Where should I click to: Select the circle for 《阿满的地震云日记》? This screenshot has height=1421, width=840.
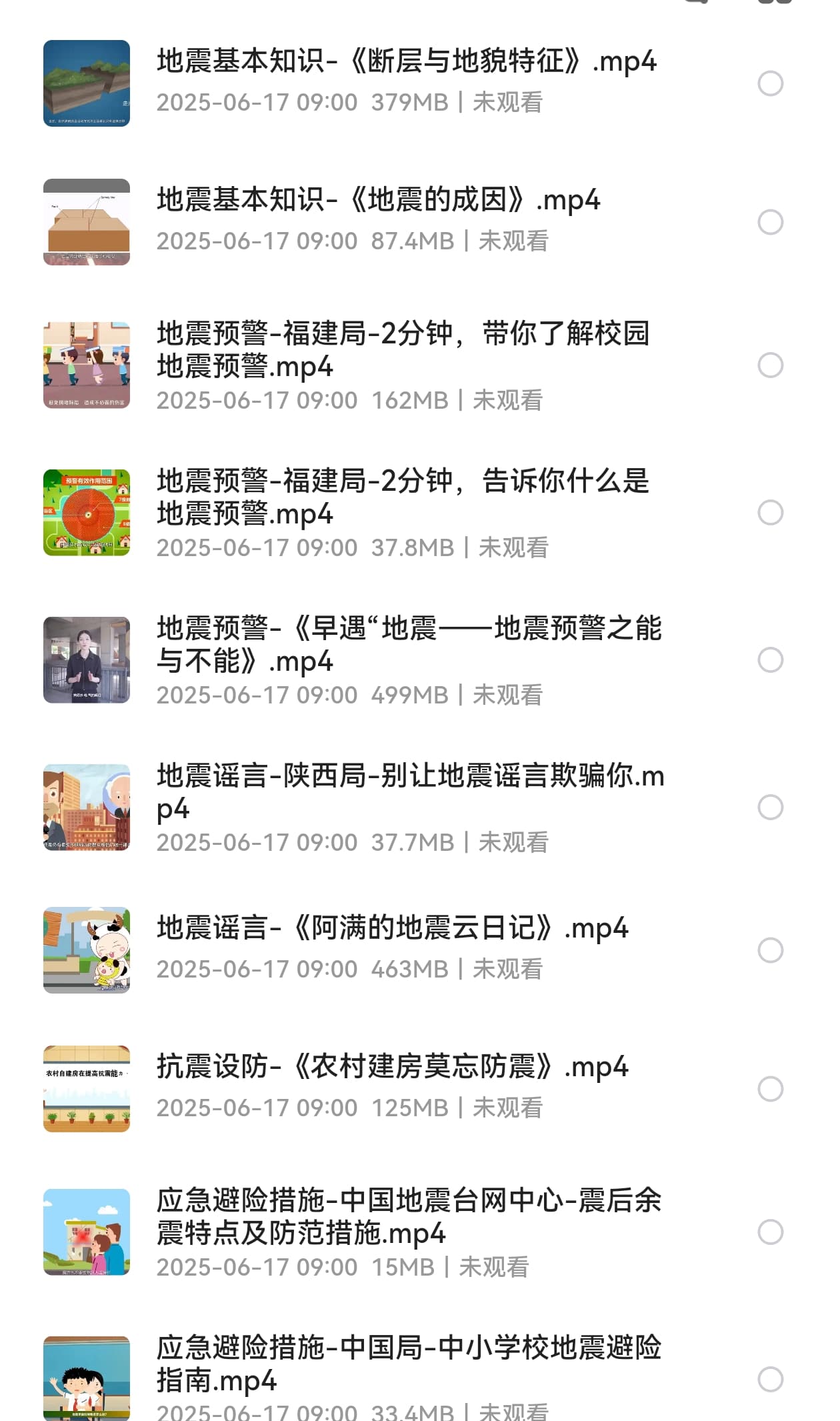tap(771, 950)
